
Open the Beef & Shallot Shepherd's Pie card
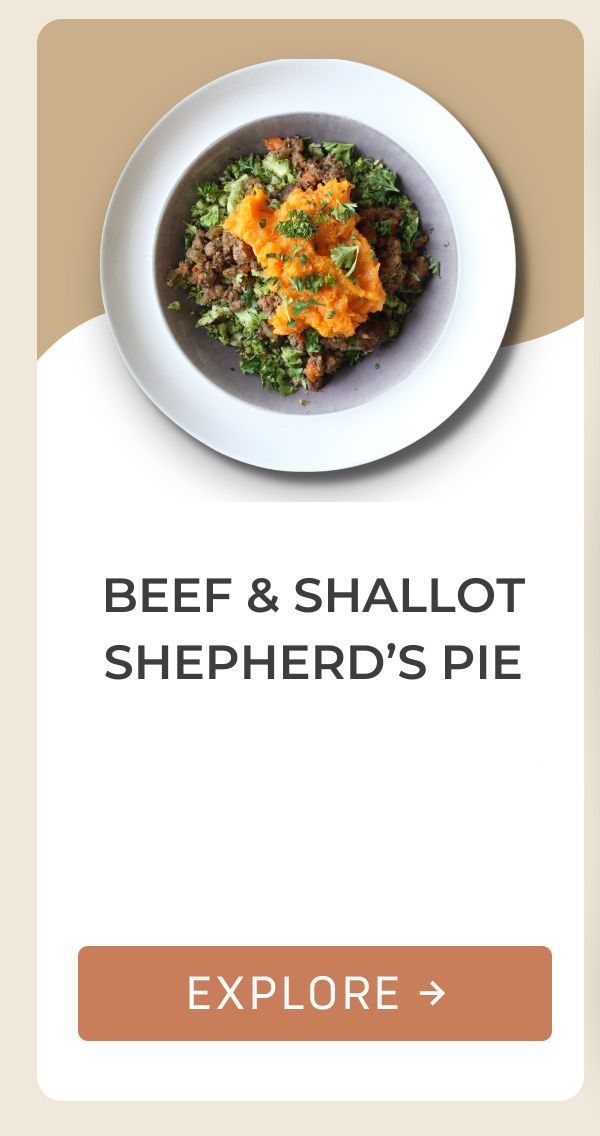tap(313, 628)
